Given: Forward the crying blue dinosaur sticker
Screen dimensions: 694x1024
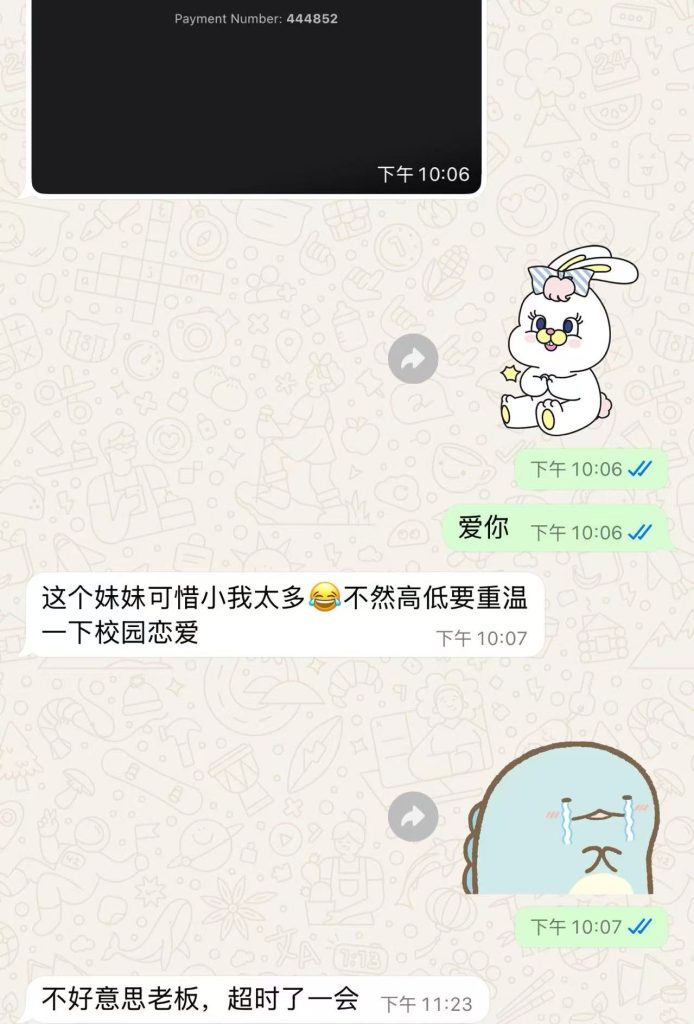Looking at the screenshot, I should (413, 817).
